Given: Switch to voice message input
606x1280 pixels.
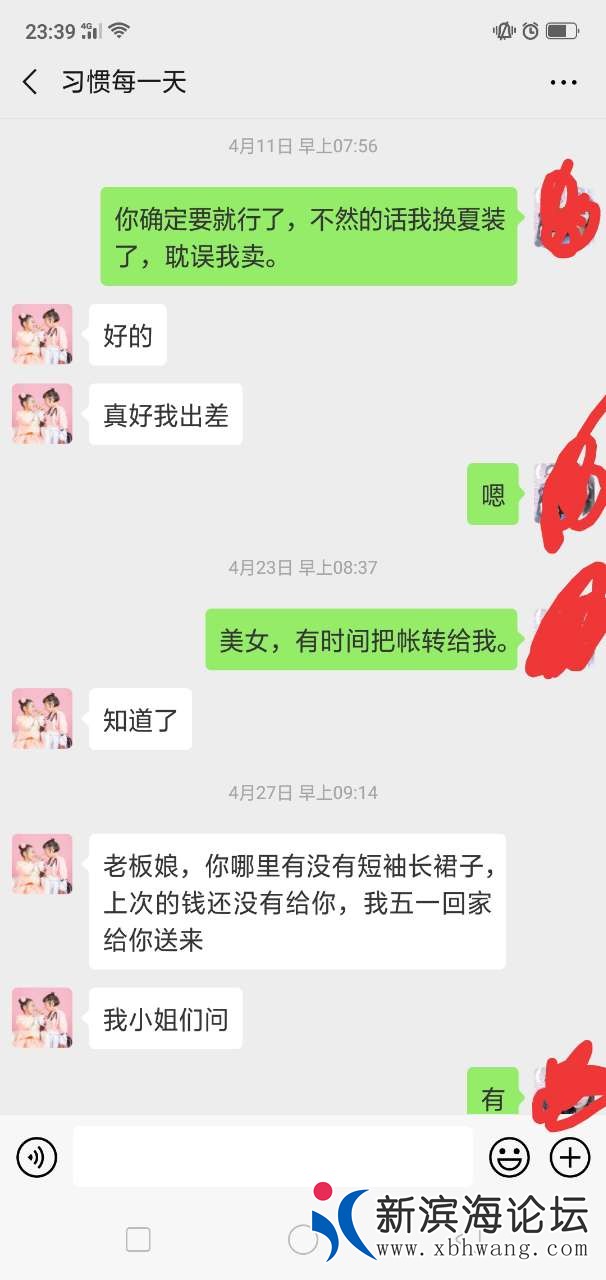Looking at the screenshot, I should pos(37,1158).
